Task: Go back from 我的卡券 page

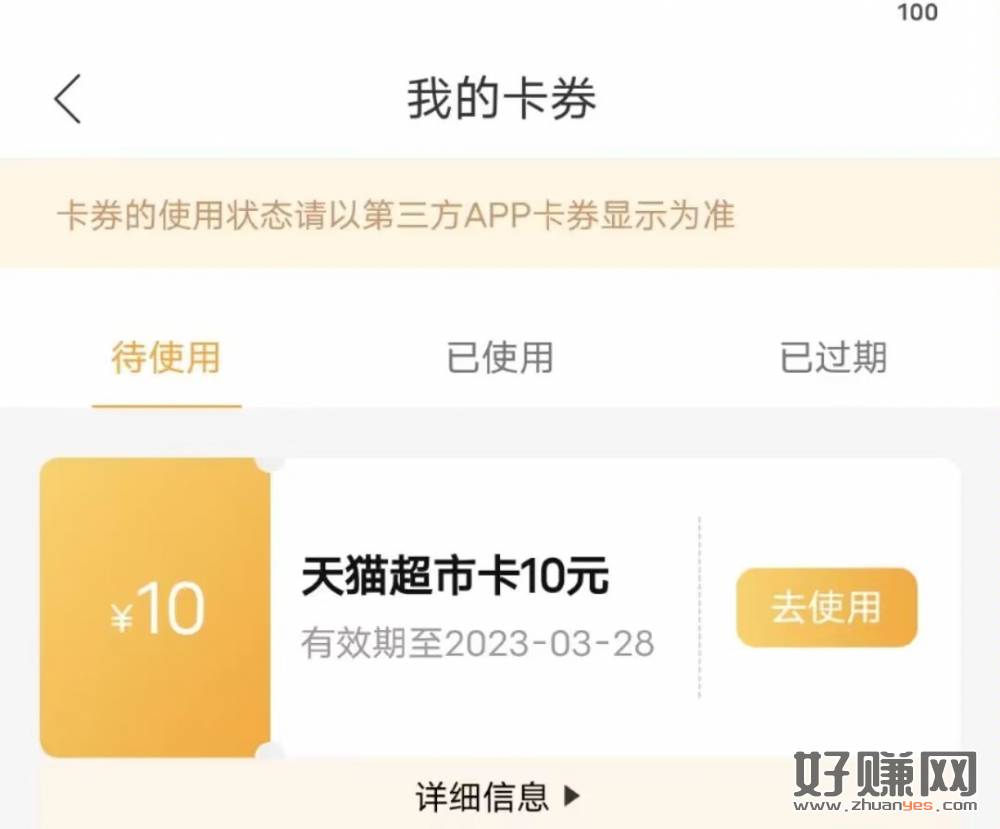Action: (68, 99)
